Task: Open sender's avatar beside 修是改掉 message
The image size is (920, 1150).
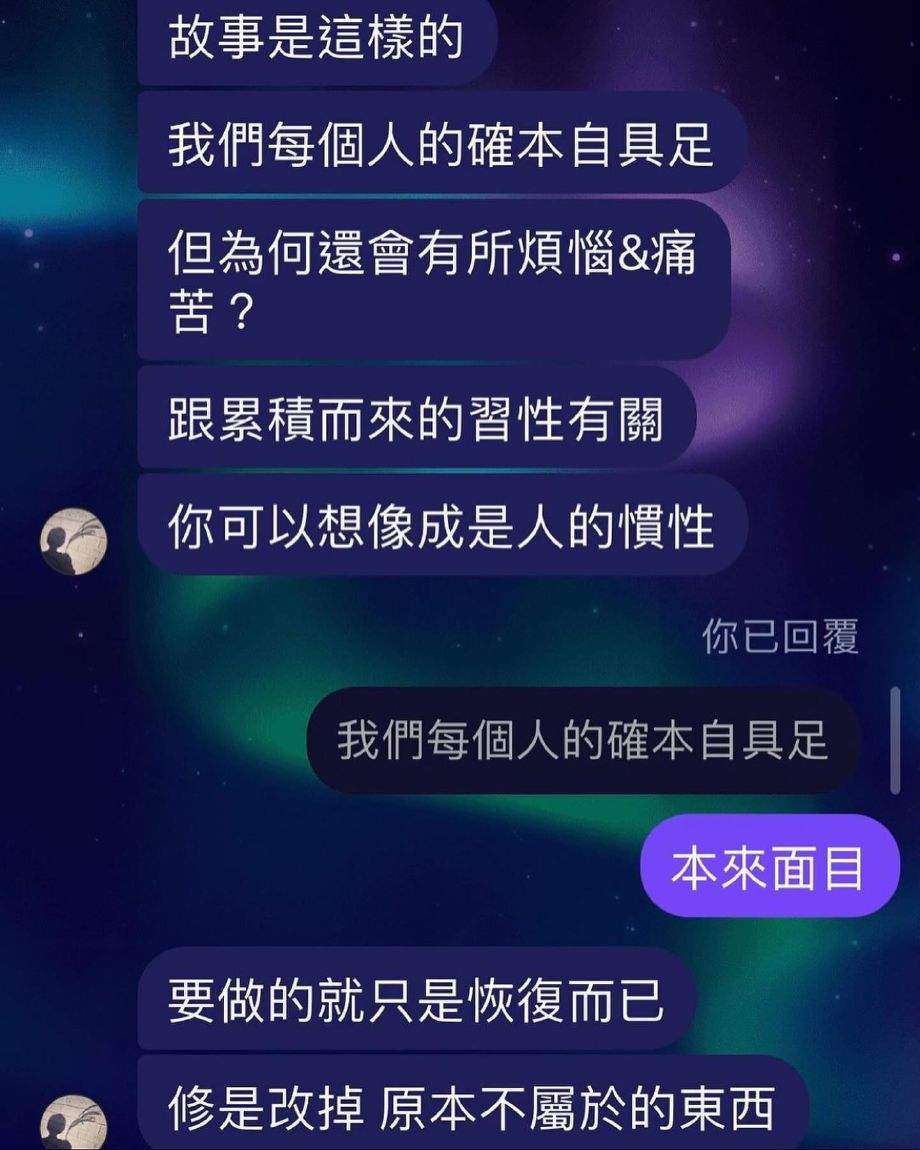Action: click(x=73, y=1124)
